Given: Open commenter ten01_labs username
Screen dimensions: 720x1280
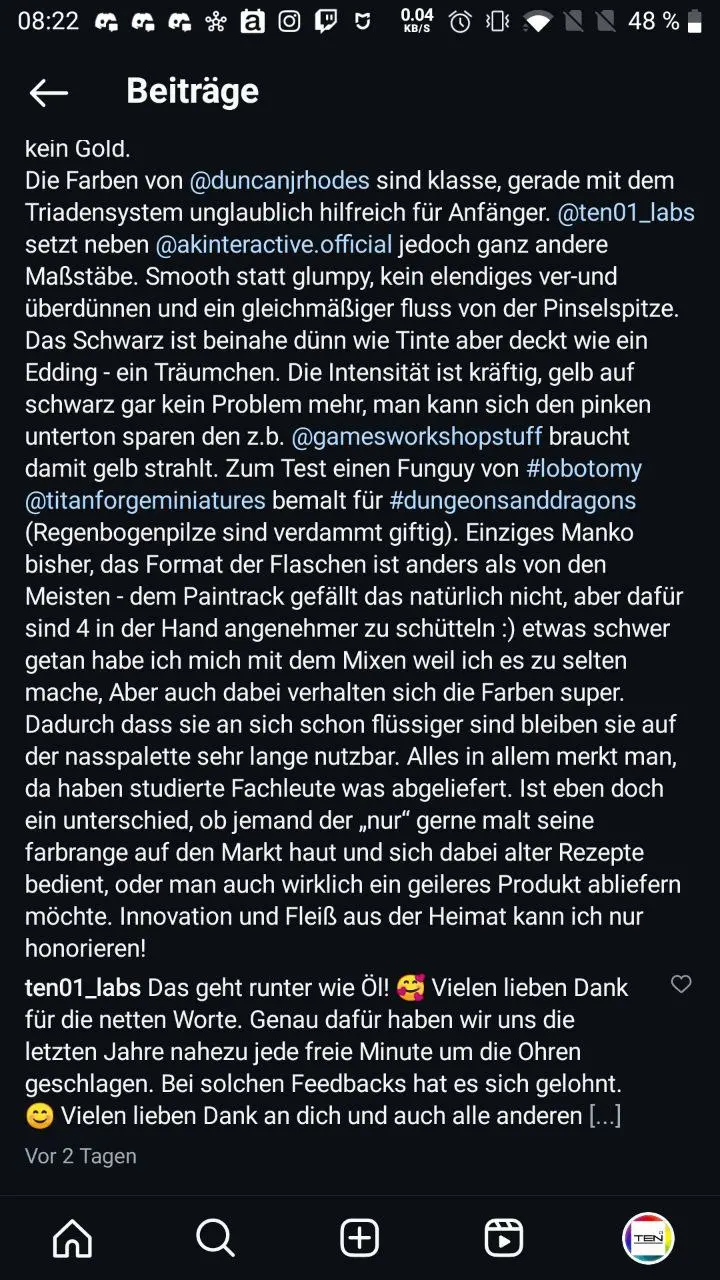Looking at the screenshot, I should pos(83,988).
